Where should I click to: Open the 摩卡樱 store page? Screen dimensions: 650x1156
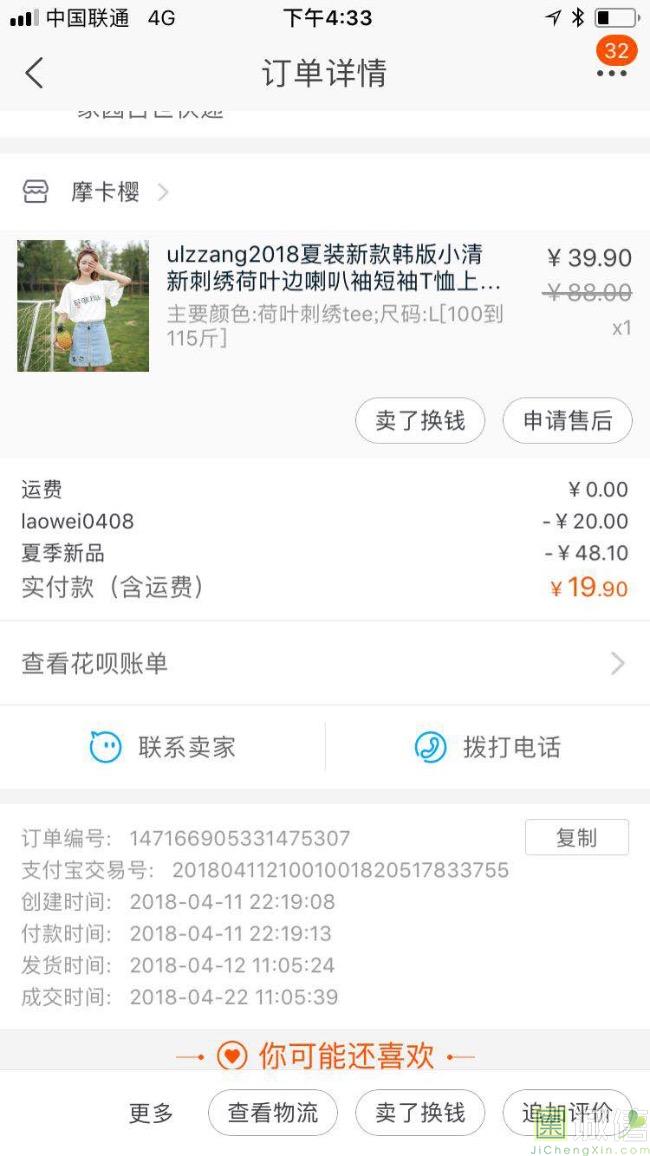(105, 192)
